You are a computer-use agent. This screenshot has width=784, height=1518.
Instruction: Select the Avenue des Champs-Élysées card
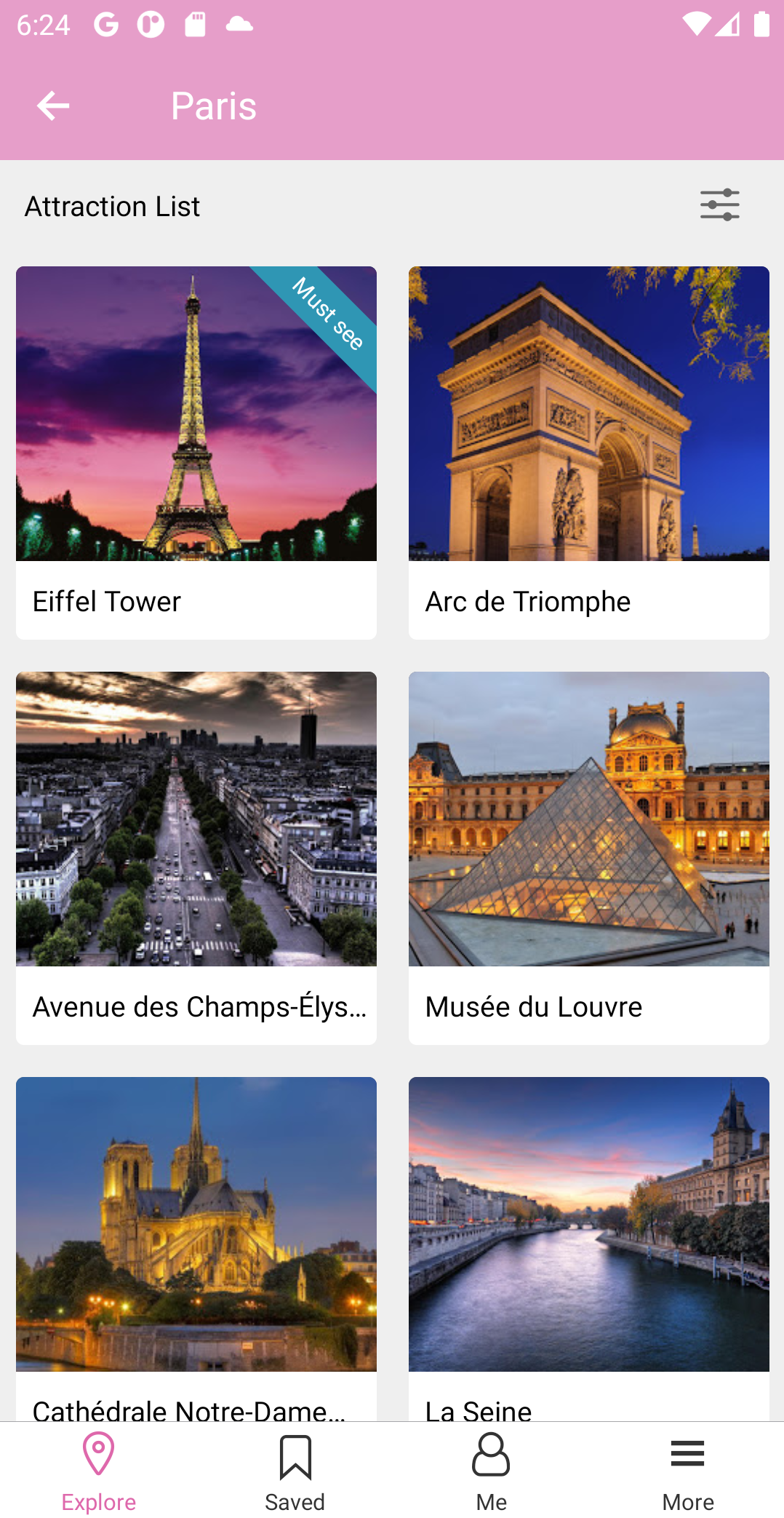click(x=196, y=857)
